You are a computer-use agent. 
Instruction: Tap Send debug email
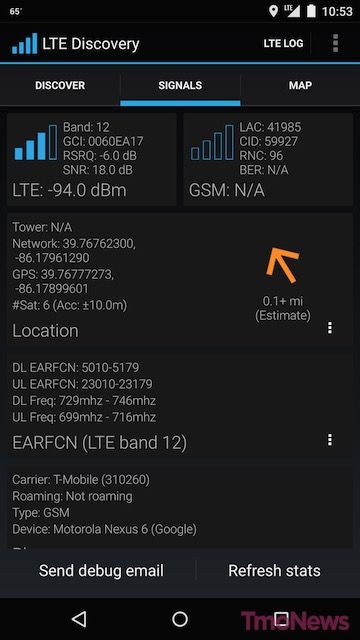click(x=101, y=570)
